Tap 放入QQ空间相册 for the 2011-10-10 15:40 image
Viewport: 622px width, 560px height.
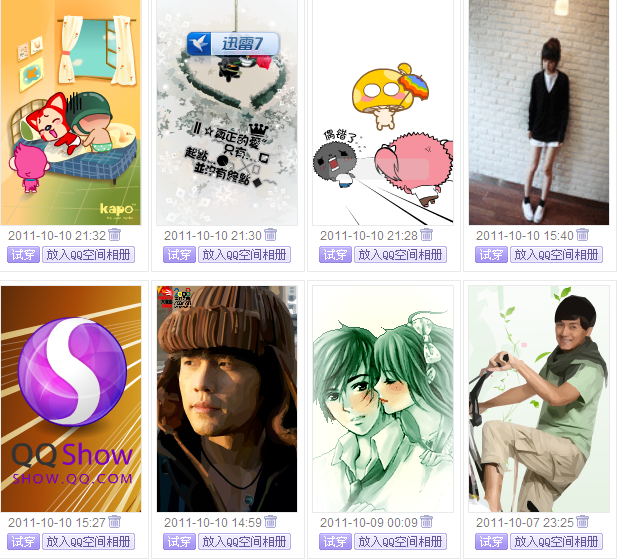pyautogui.click(x=557, y=255)
